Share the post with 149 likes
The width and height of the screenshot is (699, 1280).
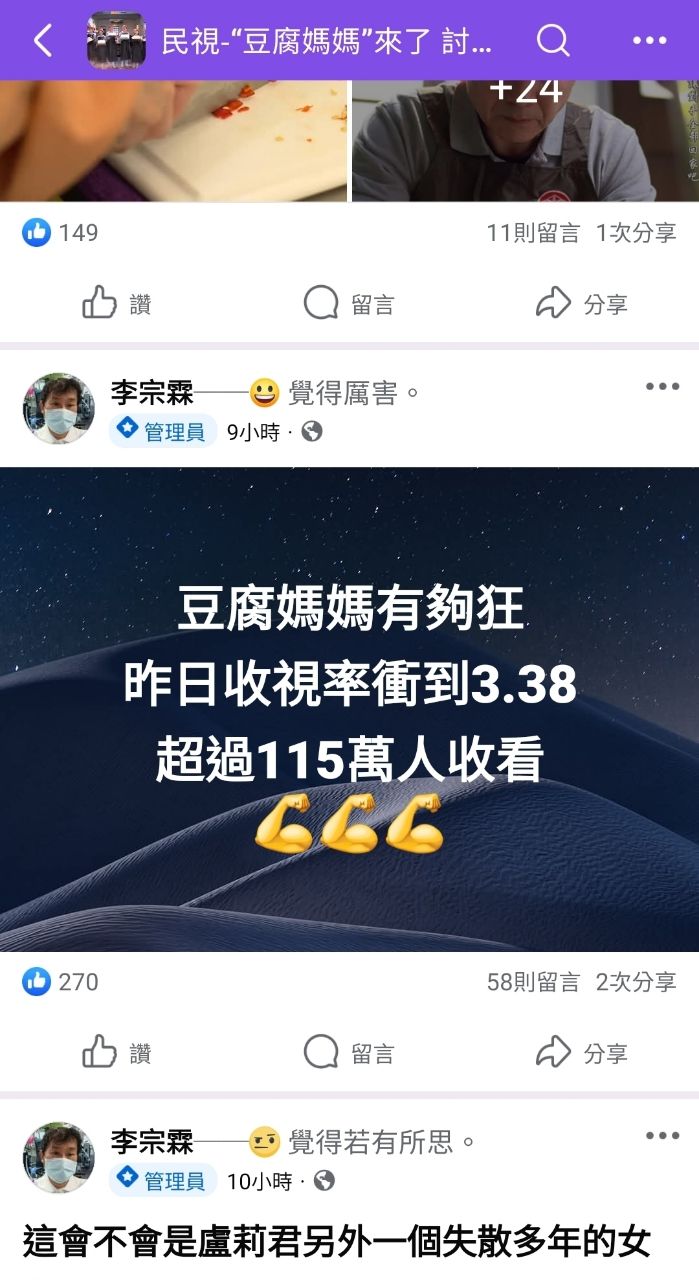(x=582, y=303)
